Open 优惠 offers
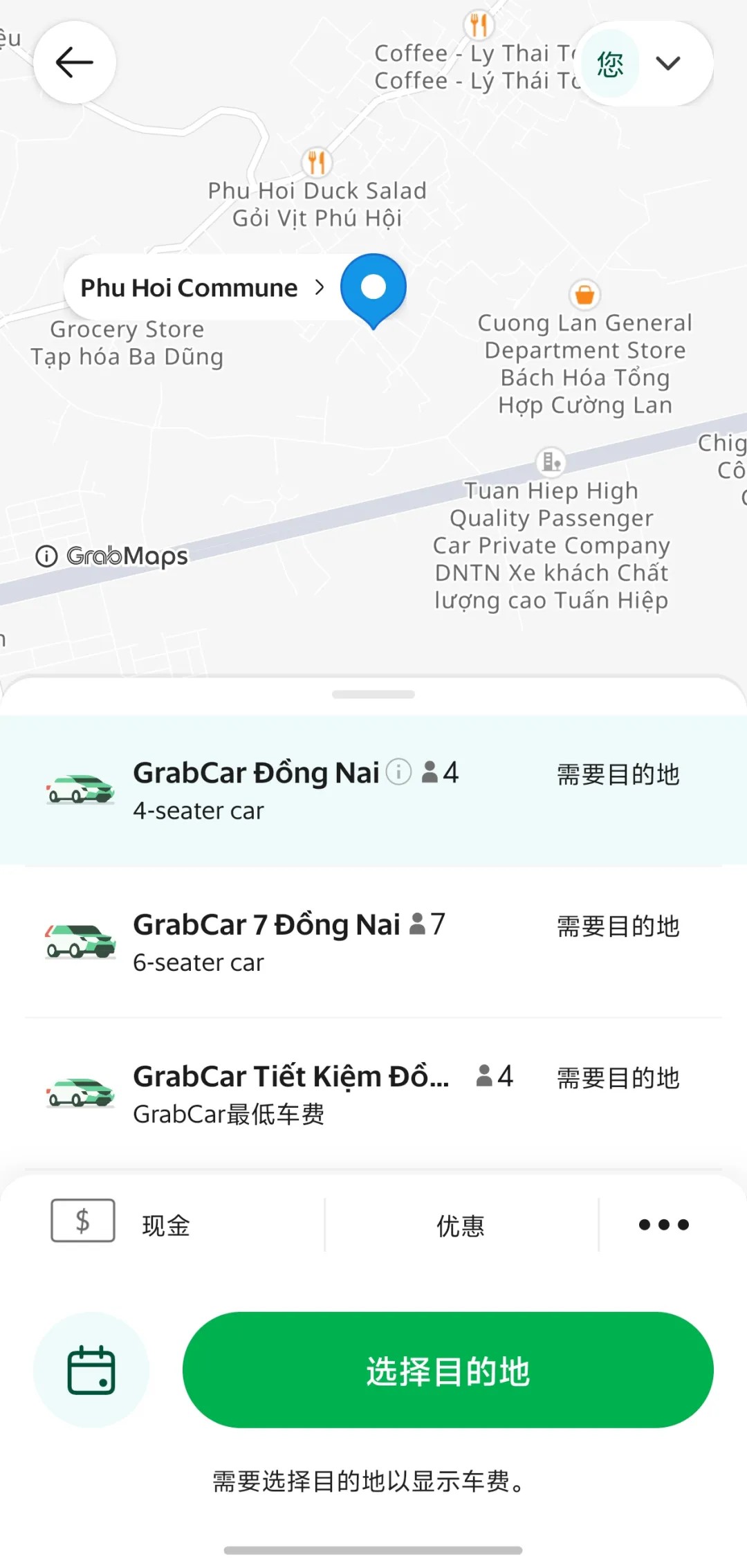 click(x=461, y=1225)
